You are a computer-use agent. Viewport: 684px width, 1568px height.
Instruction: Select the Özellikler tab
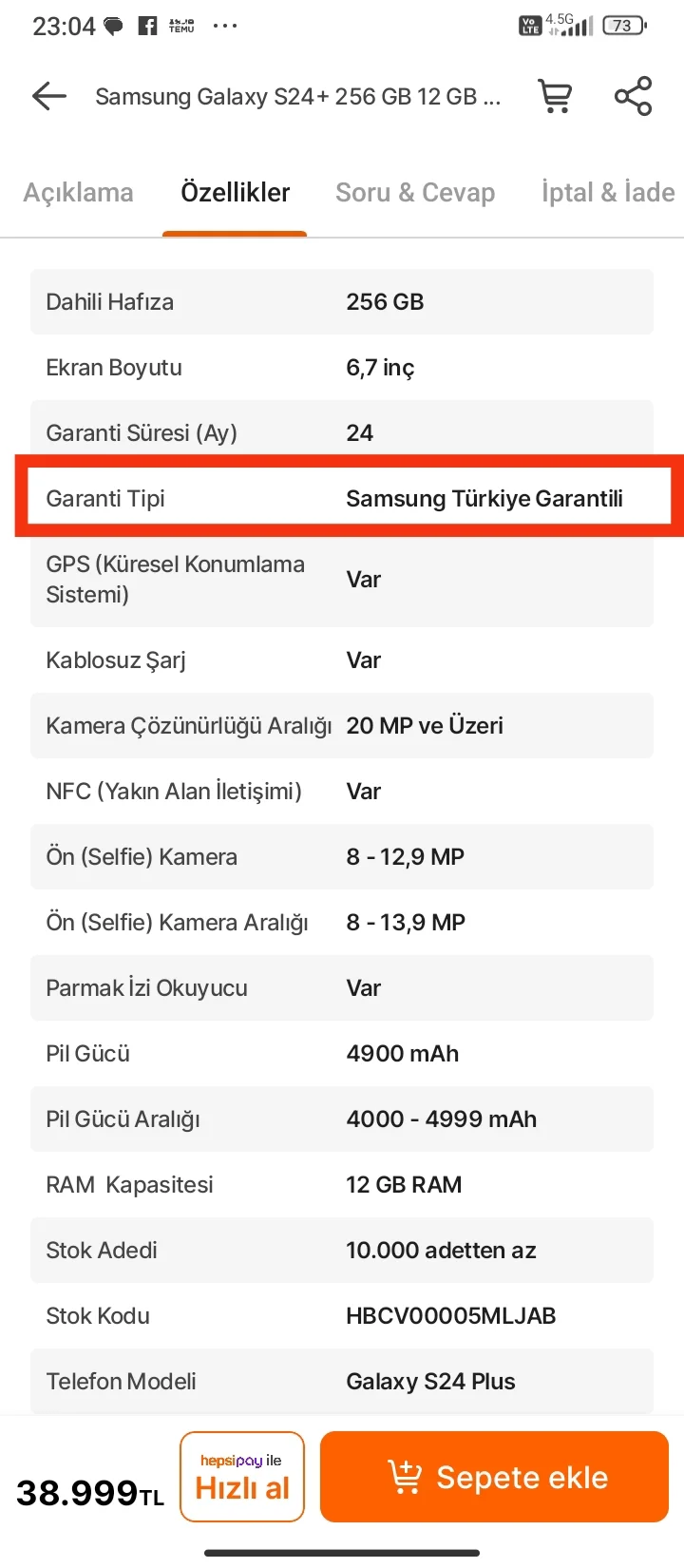[235, 193]
